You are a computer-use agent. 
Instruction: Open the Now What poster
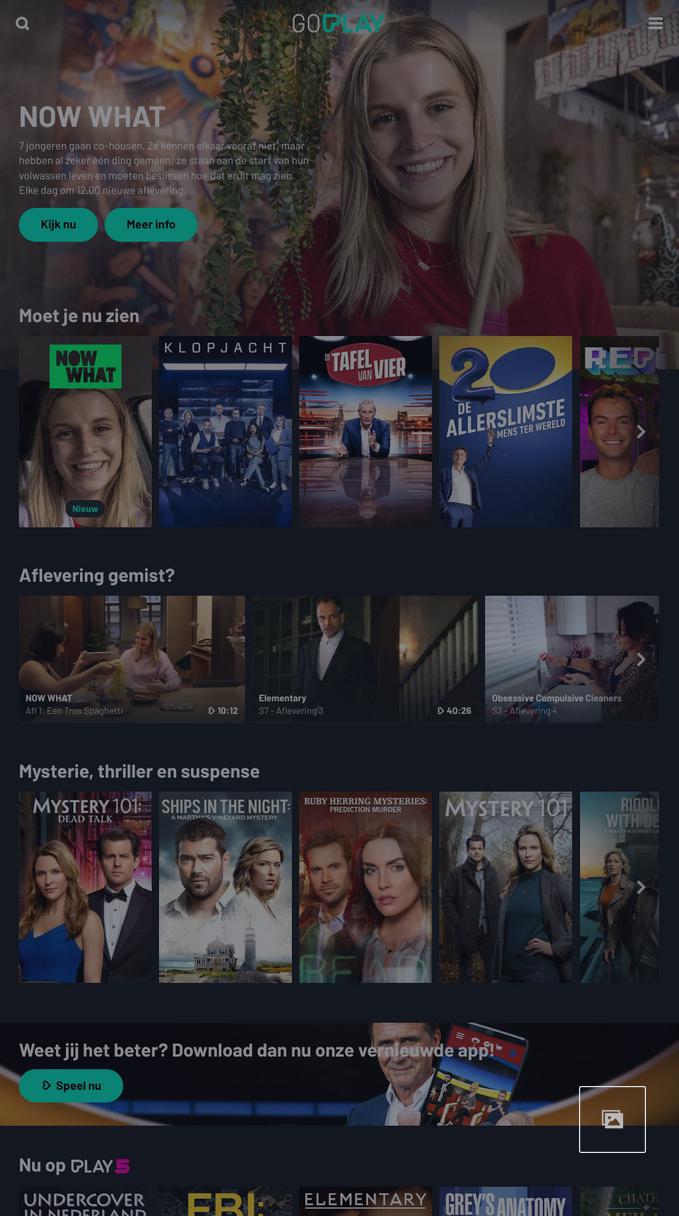coord(85,431)
